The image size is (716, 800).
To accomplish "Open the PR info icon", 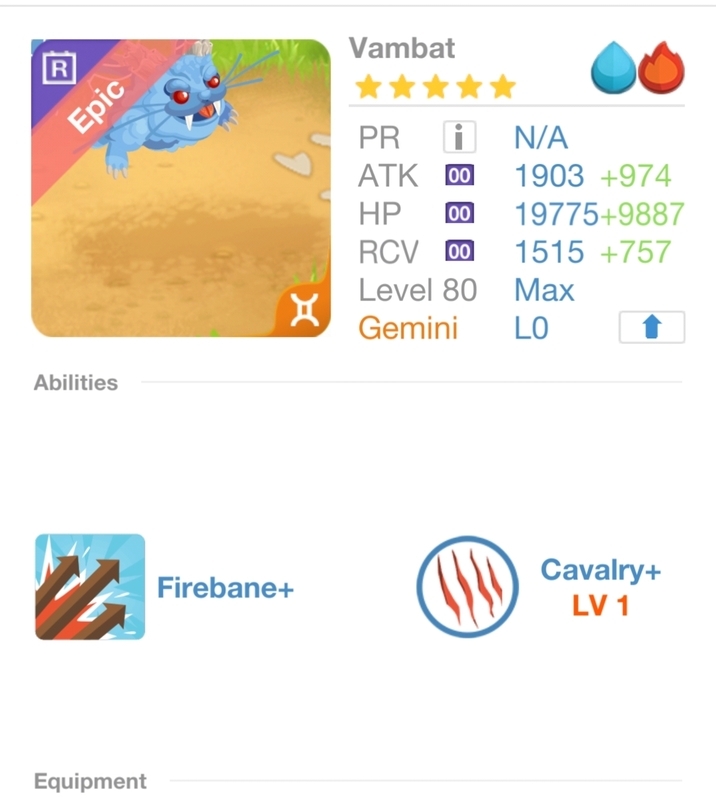I will 459,137.
